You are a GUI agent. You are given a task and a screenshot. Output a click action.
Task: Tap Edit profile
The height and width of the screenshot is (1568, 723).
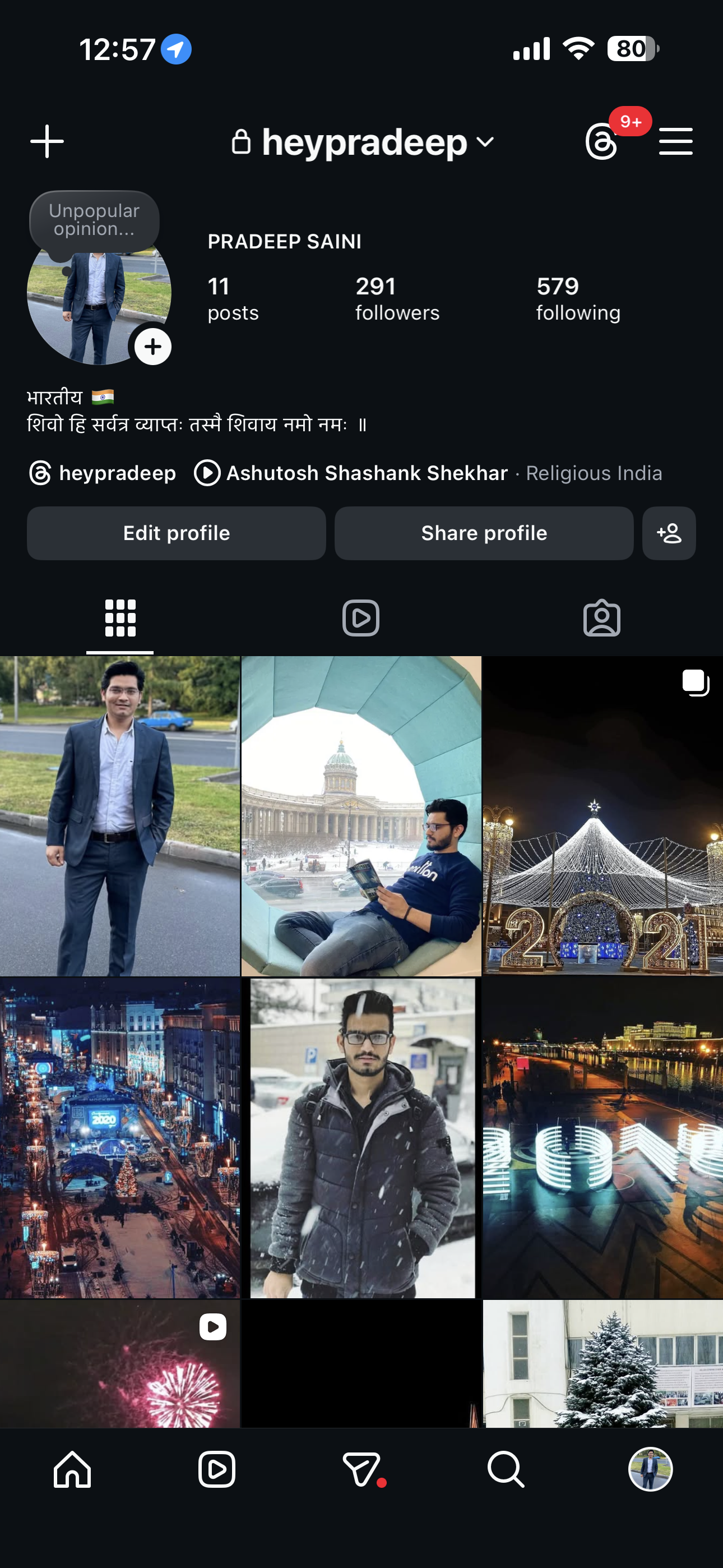[177, 533]
